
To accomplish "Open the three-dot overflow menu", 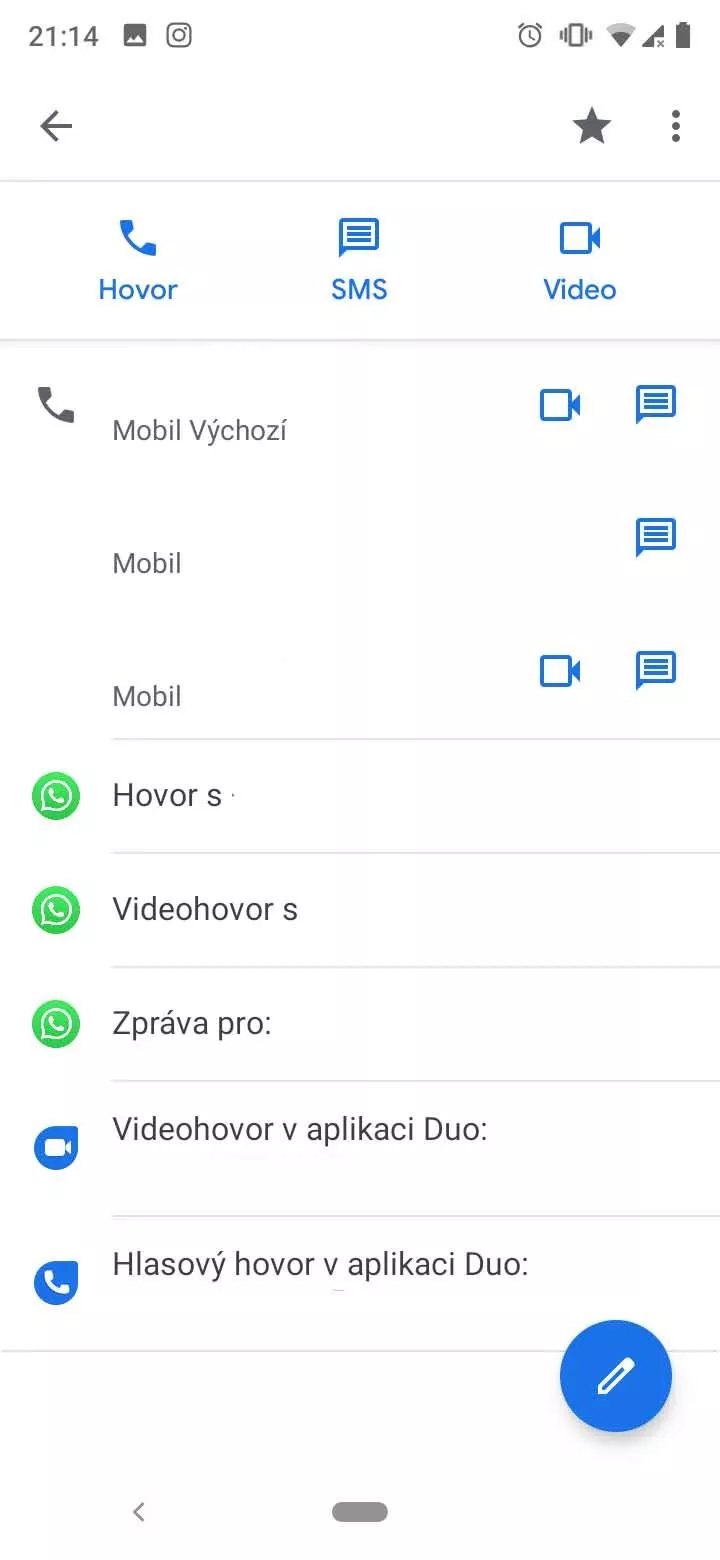I will point(676,126).
